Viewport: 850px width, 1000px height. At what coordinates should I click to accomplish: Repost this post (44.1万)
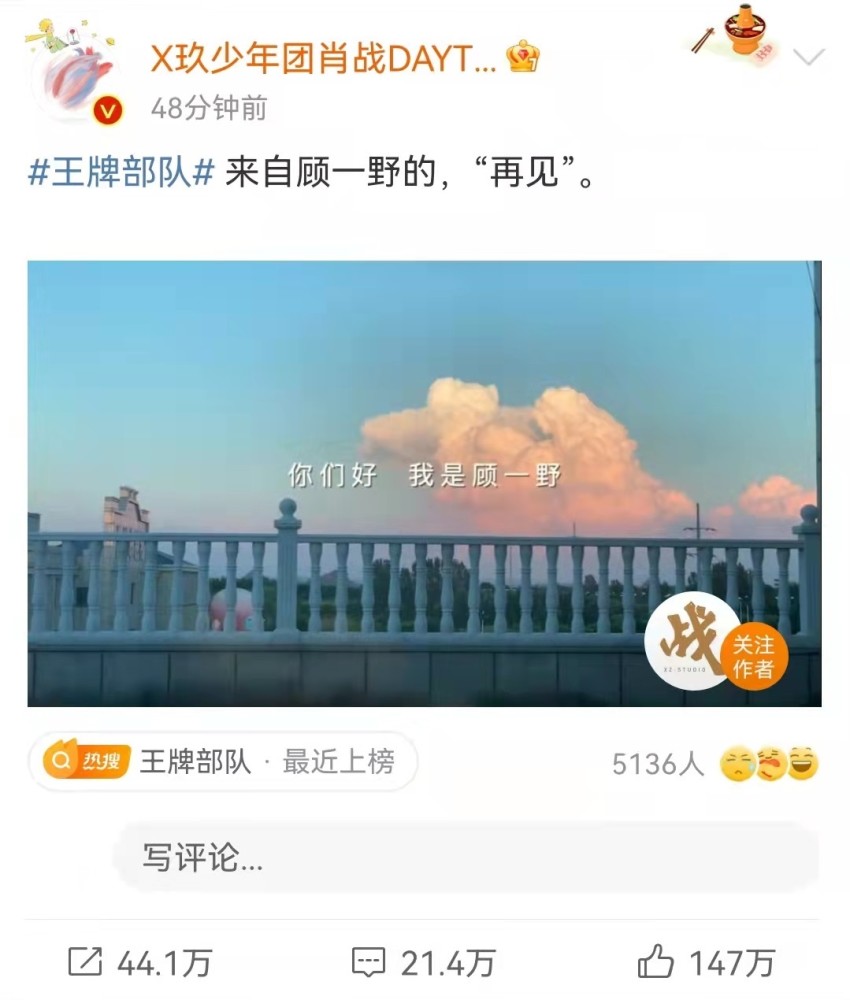coord(140,963)
